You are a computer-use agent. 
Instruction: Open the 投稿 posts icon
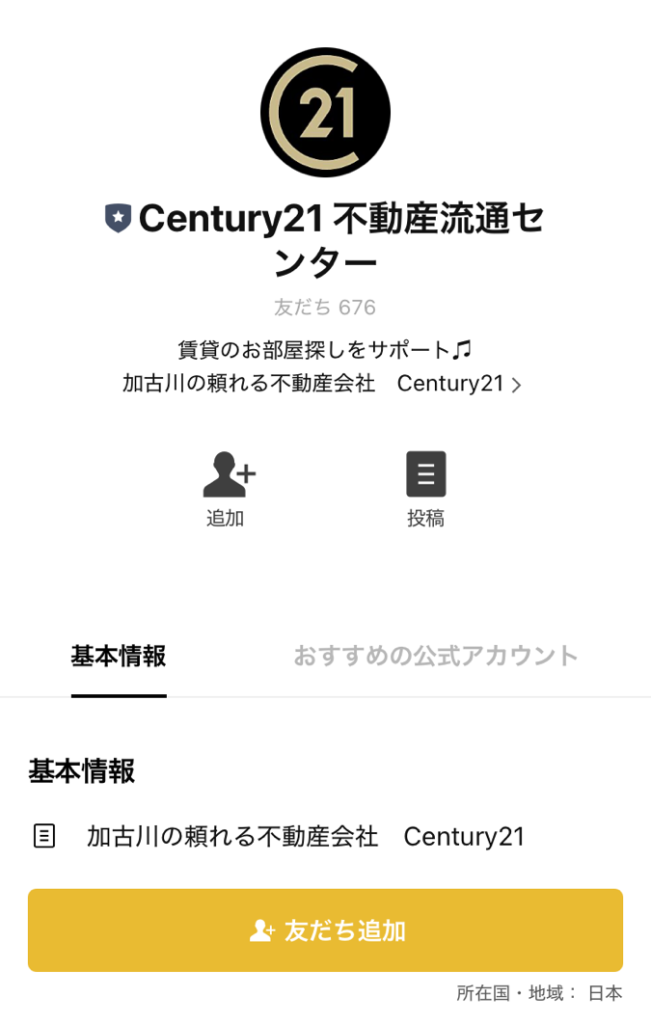(426, 476)
